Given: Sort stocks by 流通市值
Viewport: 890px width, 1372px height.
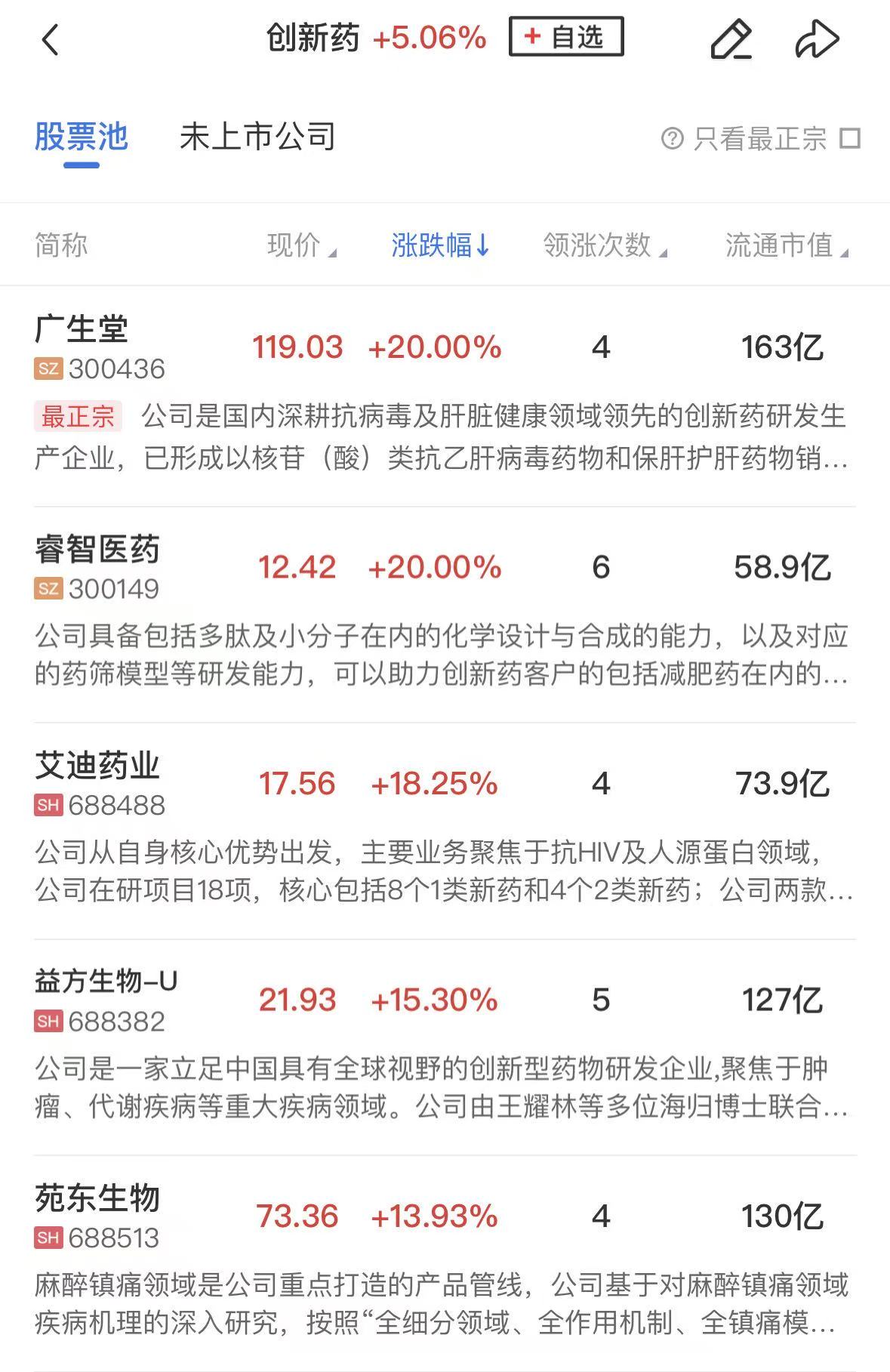Looking at the screenshot, I should click(x=781, y=245).
